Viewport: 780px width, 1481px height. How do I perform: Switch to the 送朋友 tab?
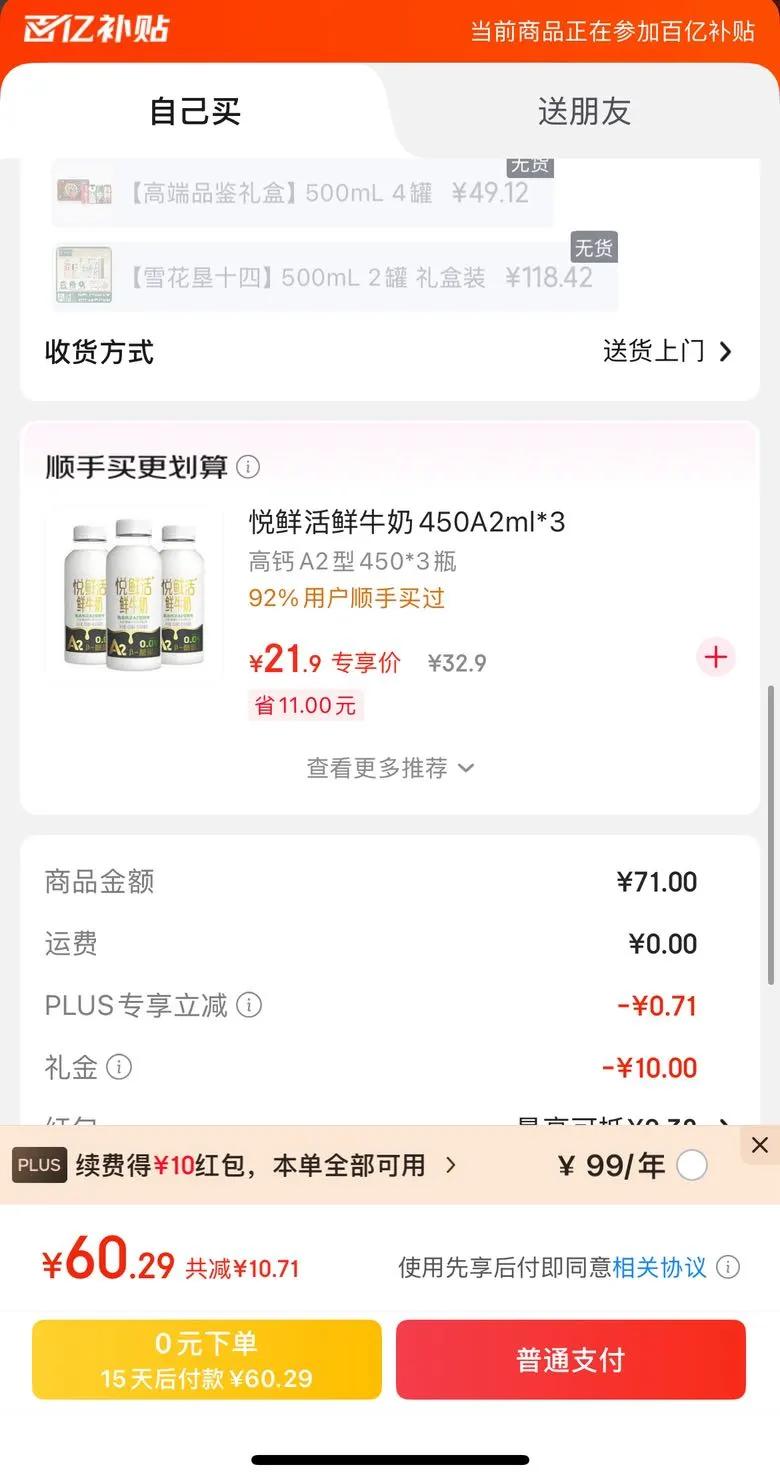click(585, 111)
